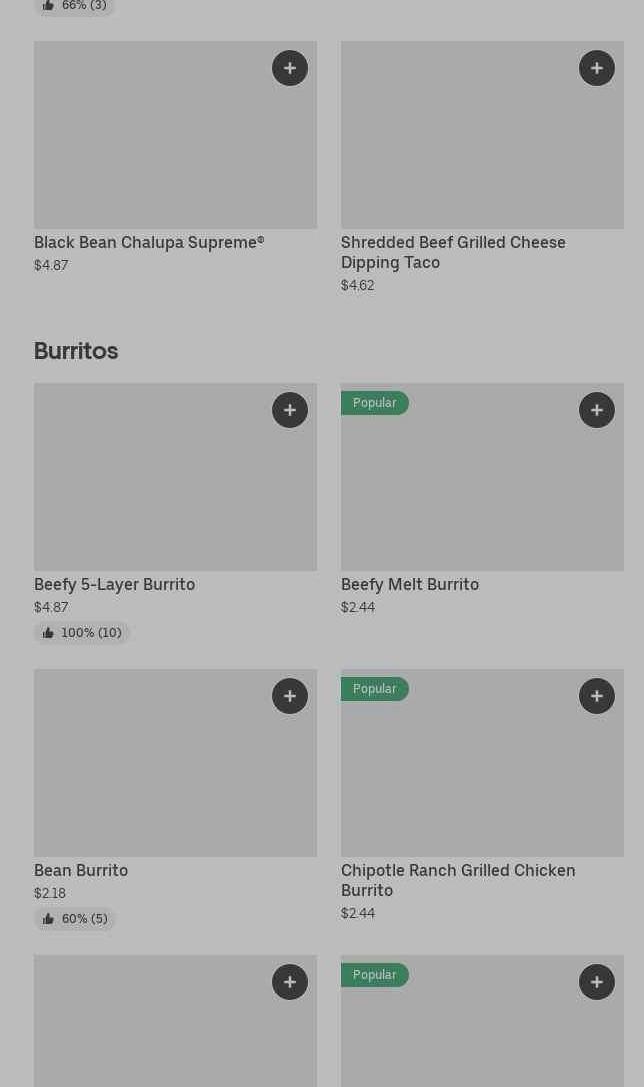The image size is (644, 1087).
Task: Add Beefy 5-Layer Burrito to cart
Action: (290, 410)
